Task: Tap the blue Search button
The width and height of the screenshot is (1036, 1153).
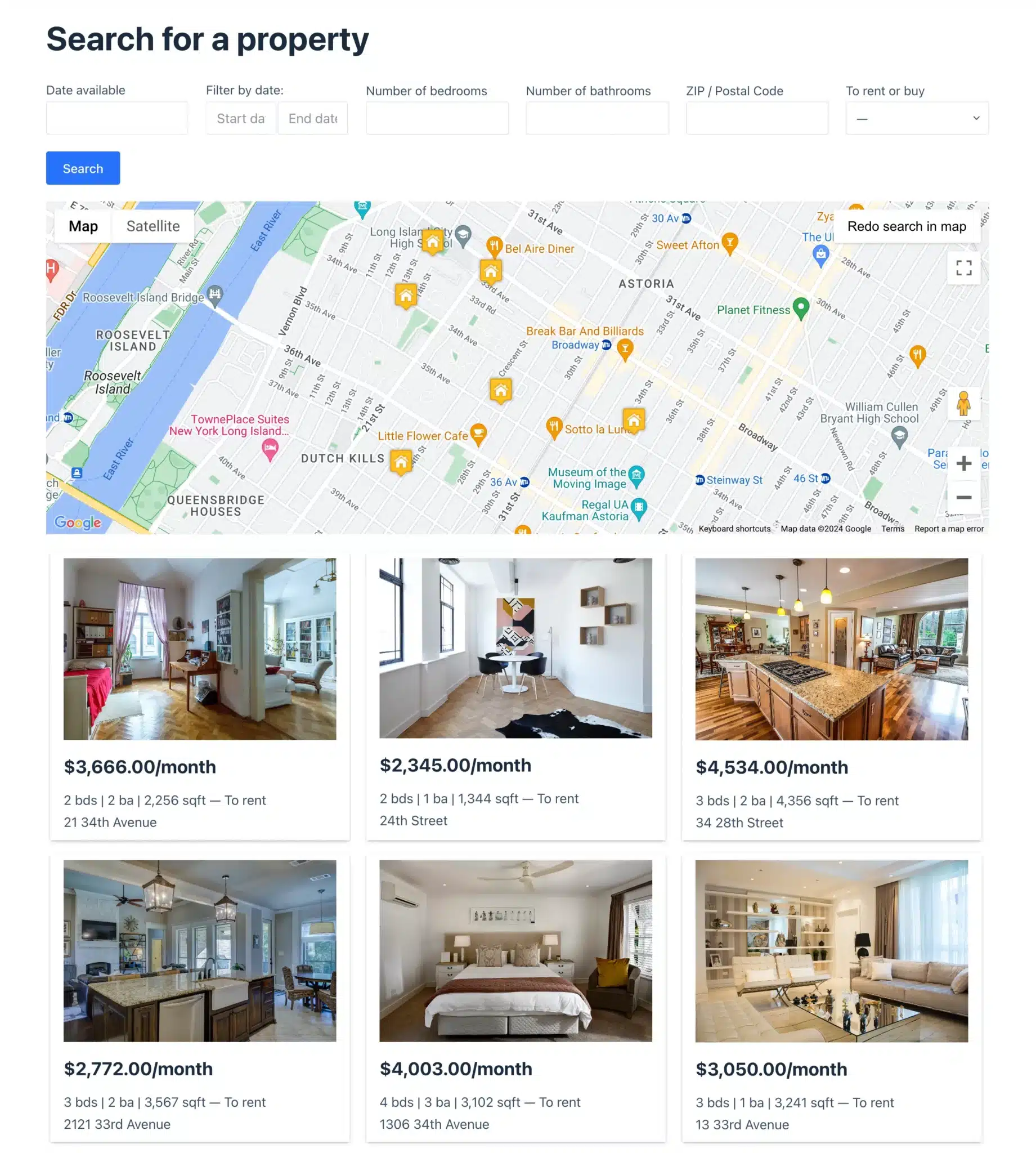Action: tap(83, 168)
